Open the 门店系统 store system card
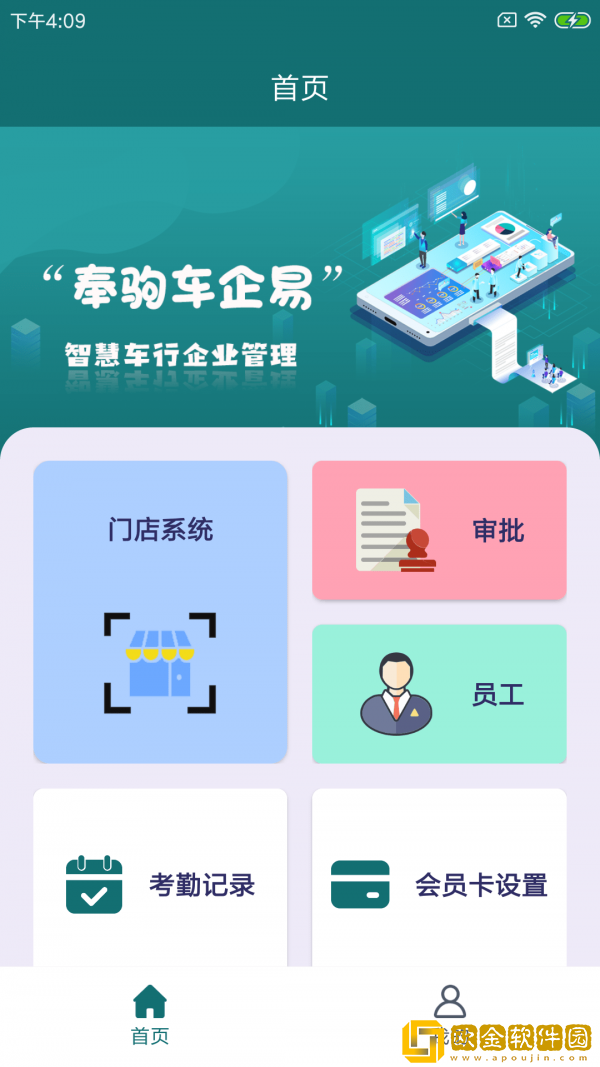Image resolution: width=600 pixels, height=1067 pixels. coord(160,611)
